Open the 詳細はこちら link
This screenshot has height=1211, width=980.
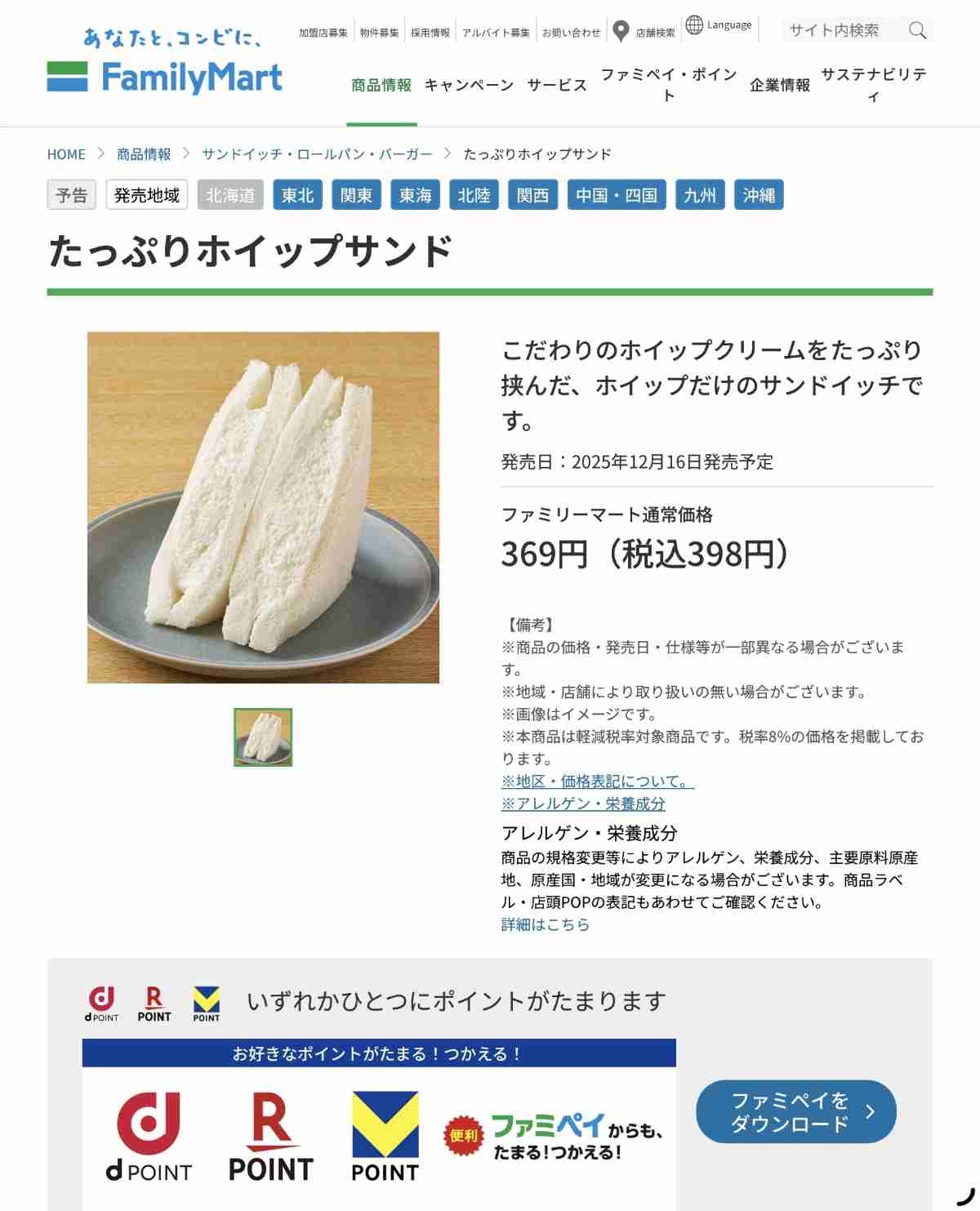[545, 924]
